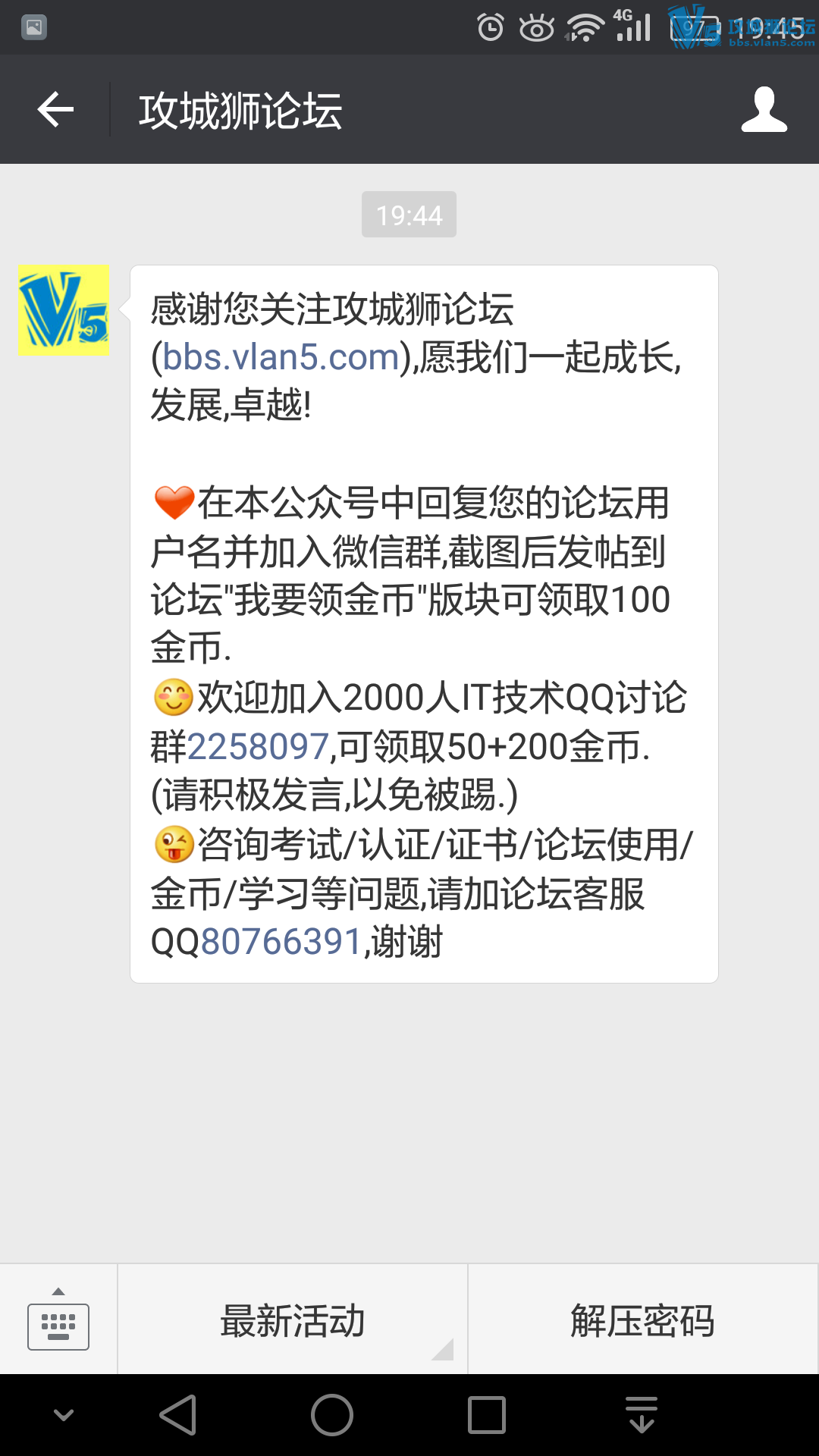819x1456 pixels.
Task: Open the account profile icon
Action: point(764,110)
